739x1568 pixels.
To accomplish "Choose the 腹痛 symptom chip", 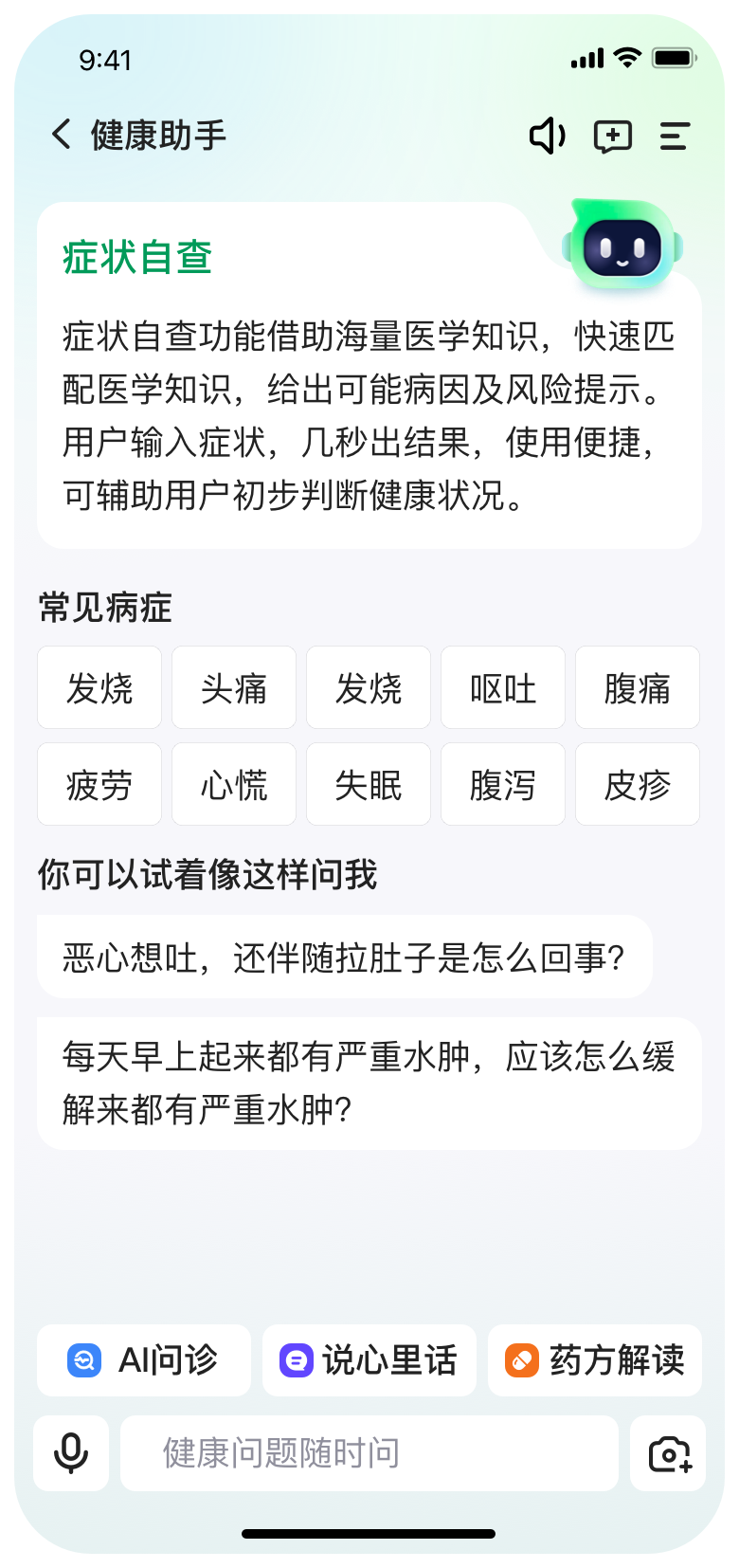I will tap(638, 688).
